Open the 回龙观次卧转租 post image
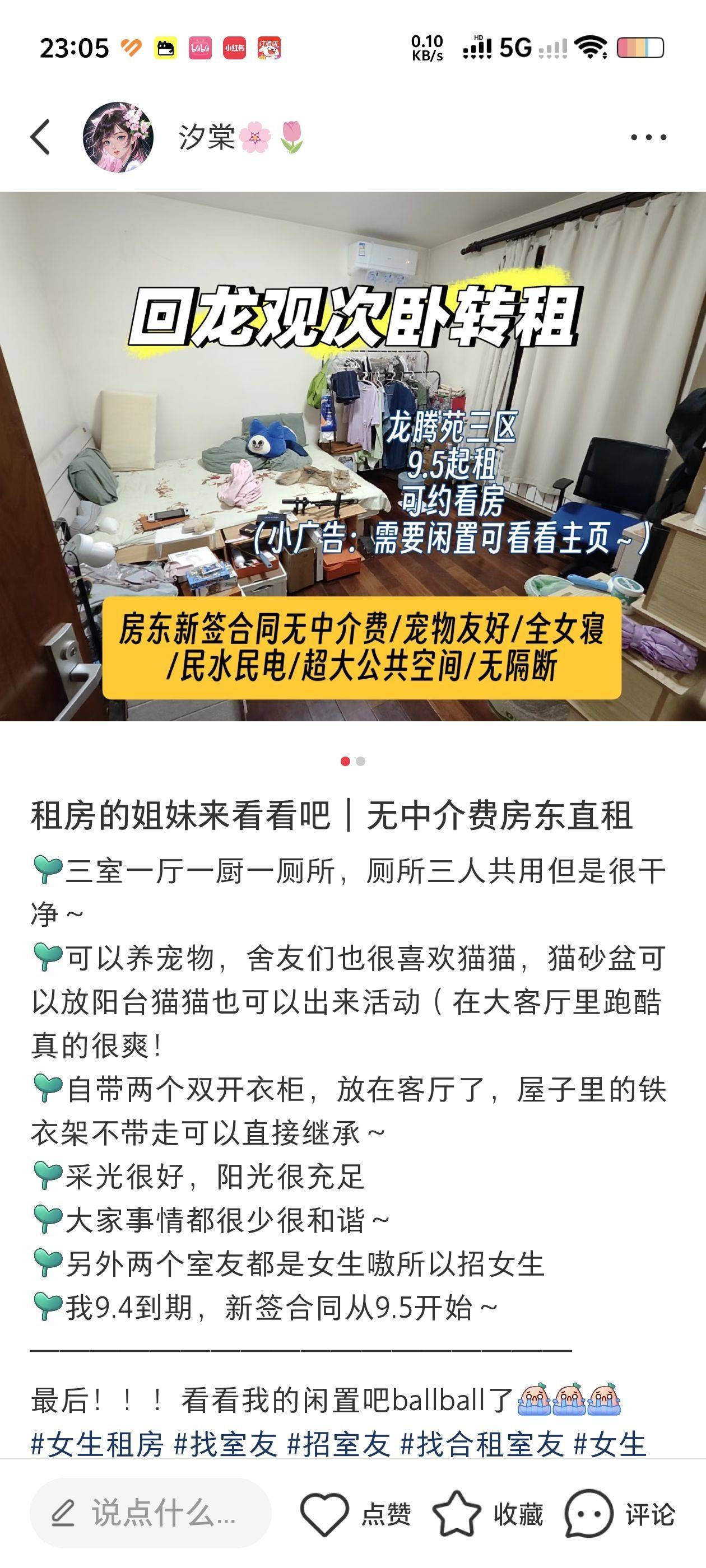Screen dimensions: 706x1568 (352, 456)
